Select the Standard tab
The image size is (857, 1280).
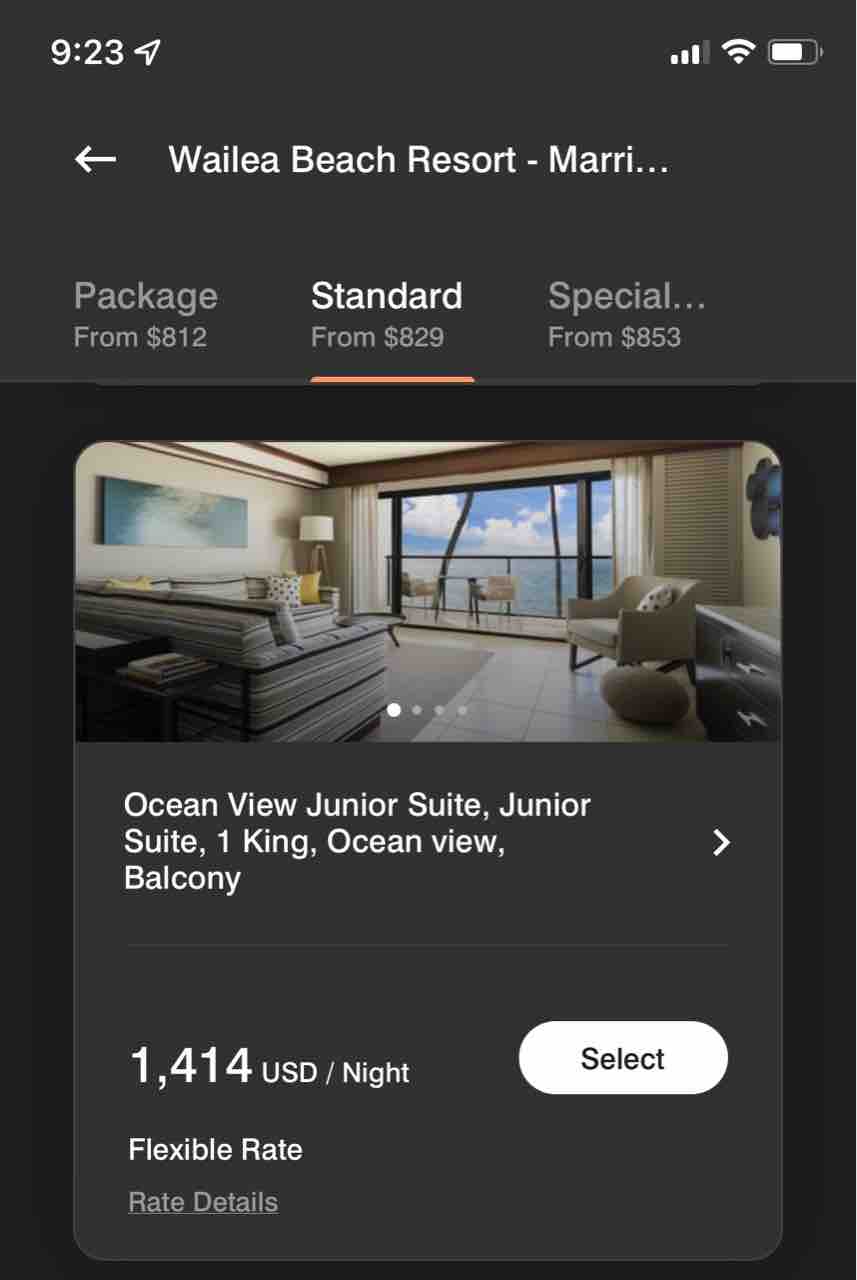click(x=387, y=314)
